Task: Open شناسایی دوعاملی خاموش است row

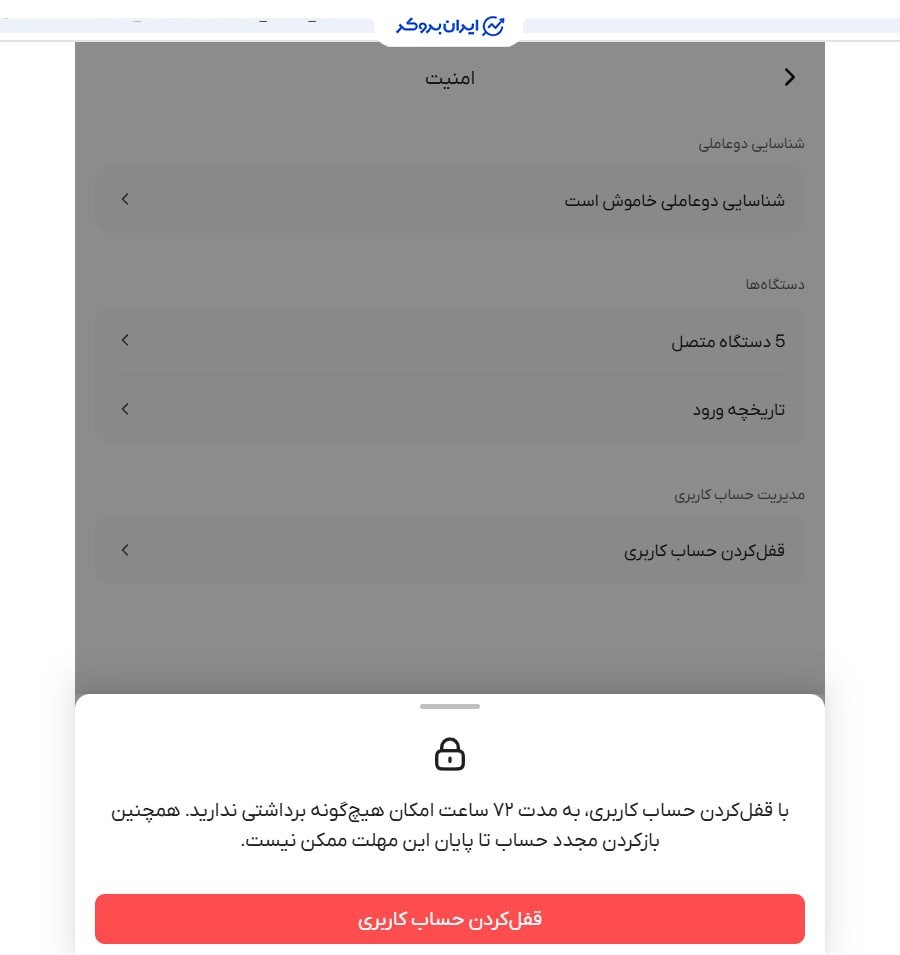Action: pos(450,200)
